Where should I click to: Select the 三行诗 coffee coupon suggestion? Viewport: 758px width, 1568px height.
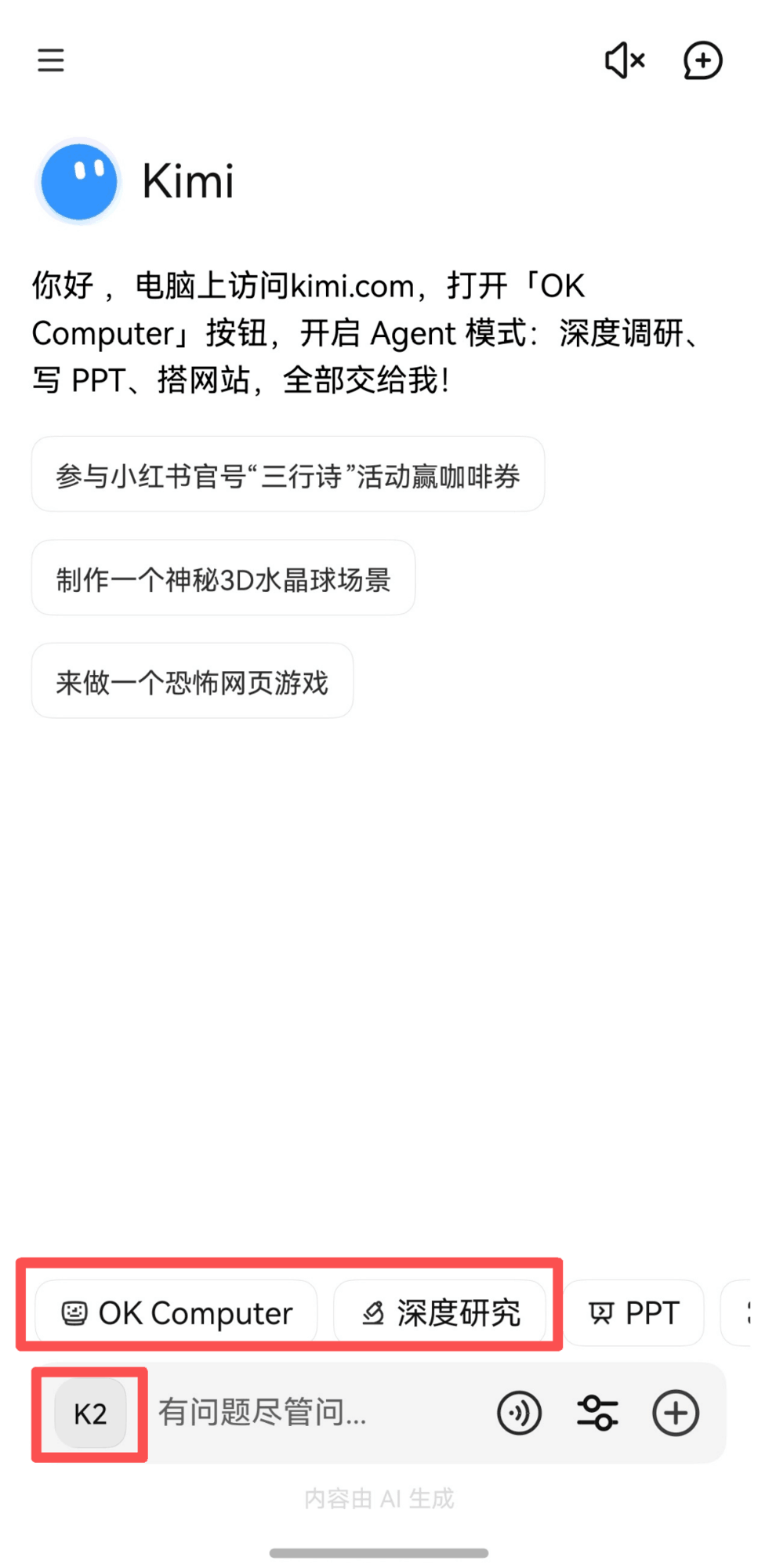[x=288, y=474]
